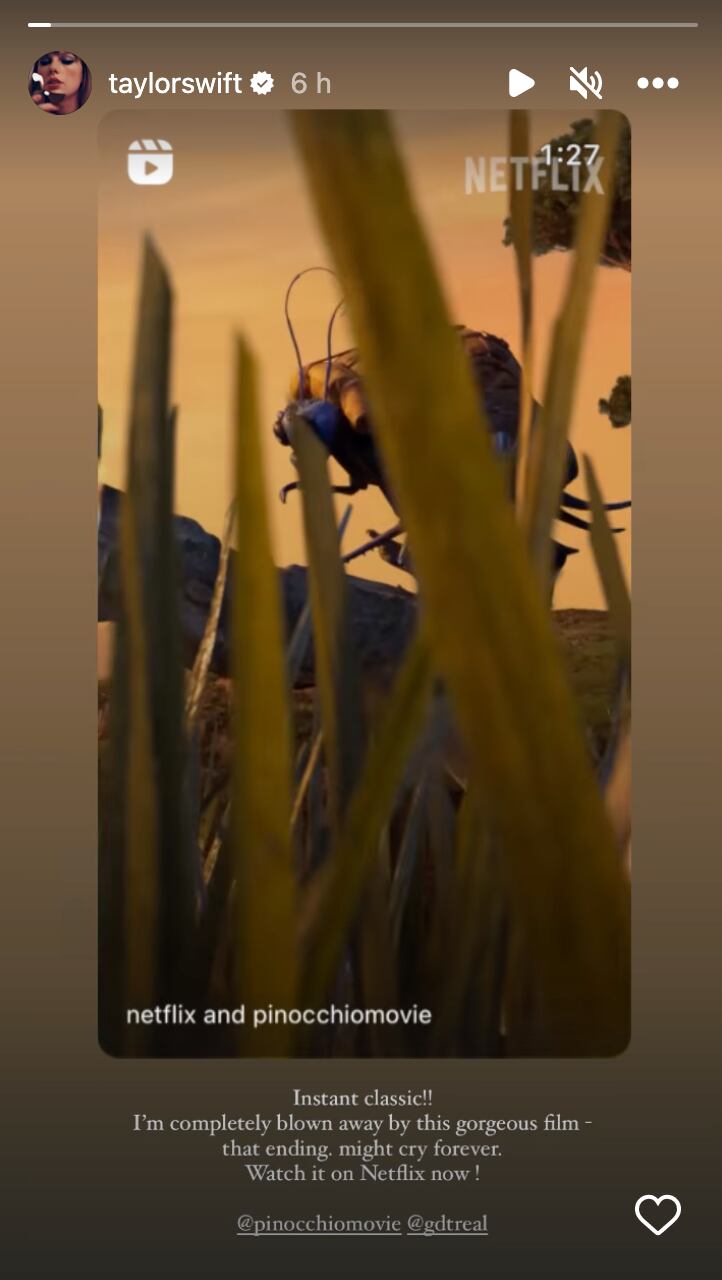This screenshot has width=722, height=1280.
Task: Open the three-dot more options menu
Action: pos(657,83)
